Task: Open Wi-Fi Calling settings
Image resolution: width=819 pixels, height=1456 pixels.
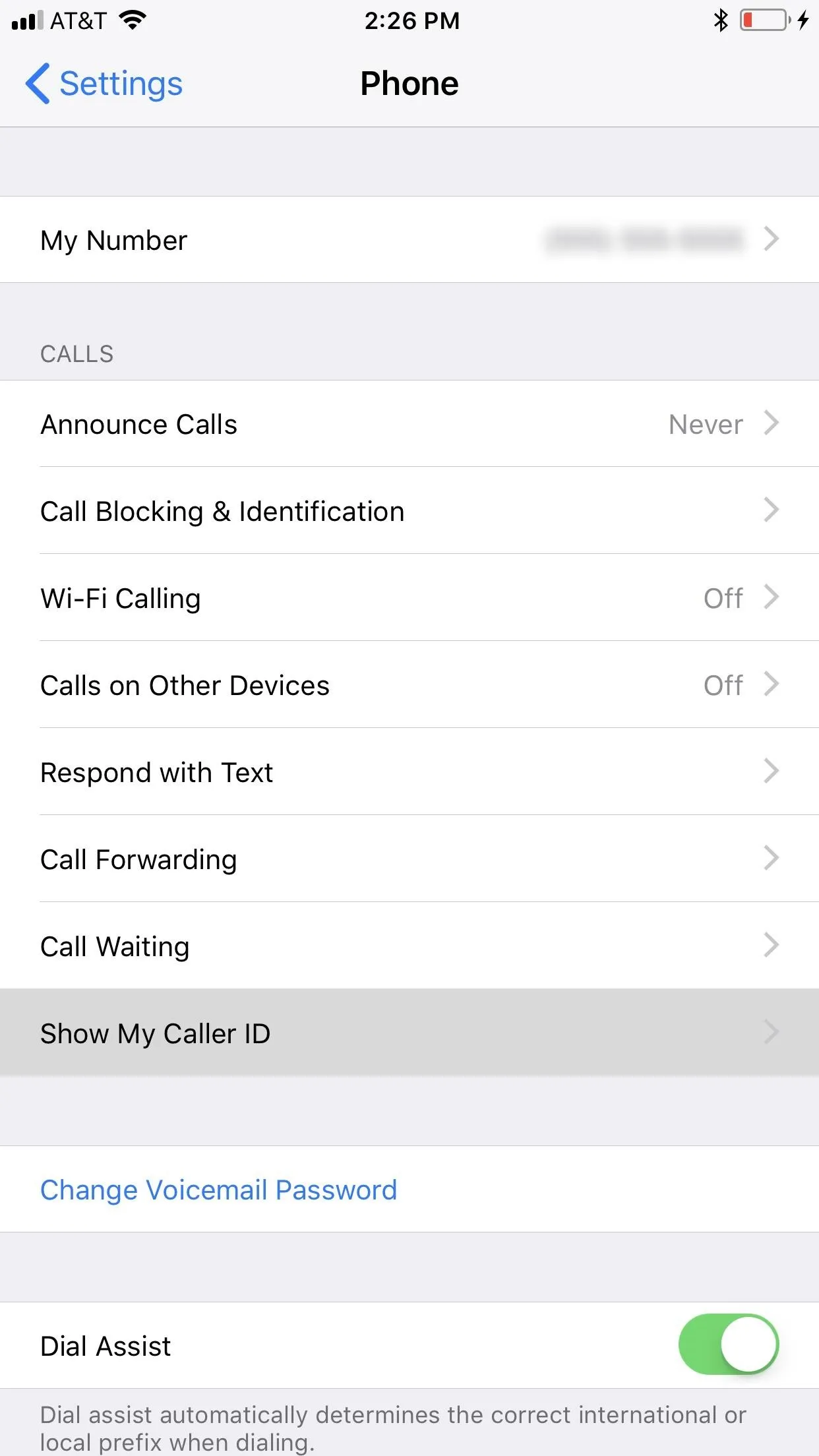Action: (x=409, y=598)
